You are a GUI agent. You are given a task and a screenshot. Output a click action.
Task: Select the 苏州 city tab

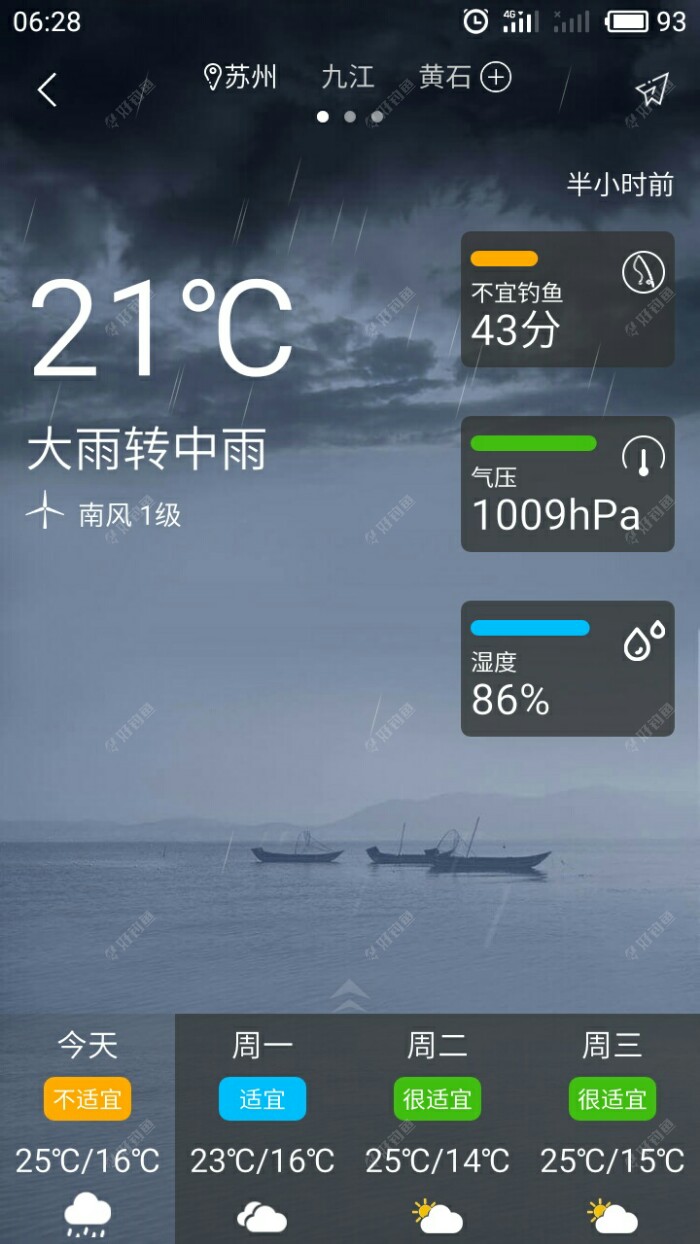point(240,77)
